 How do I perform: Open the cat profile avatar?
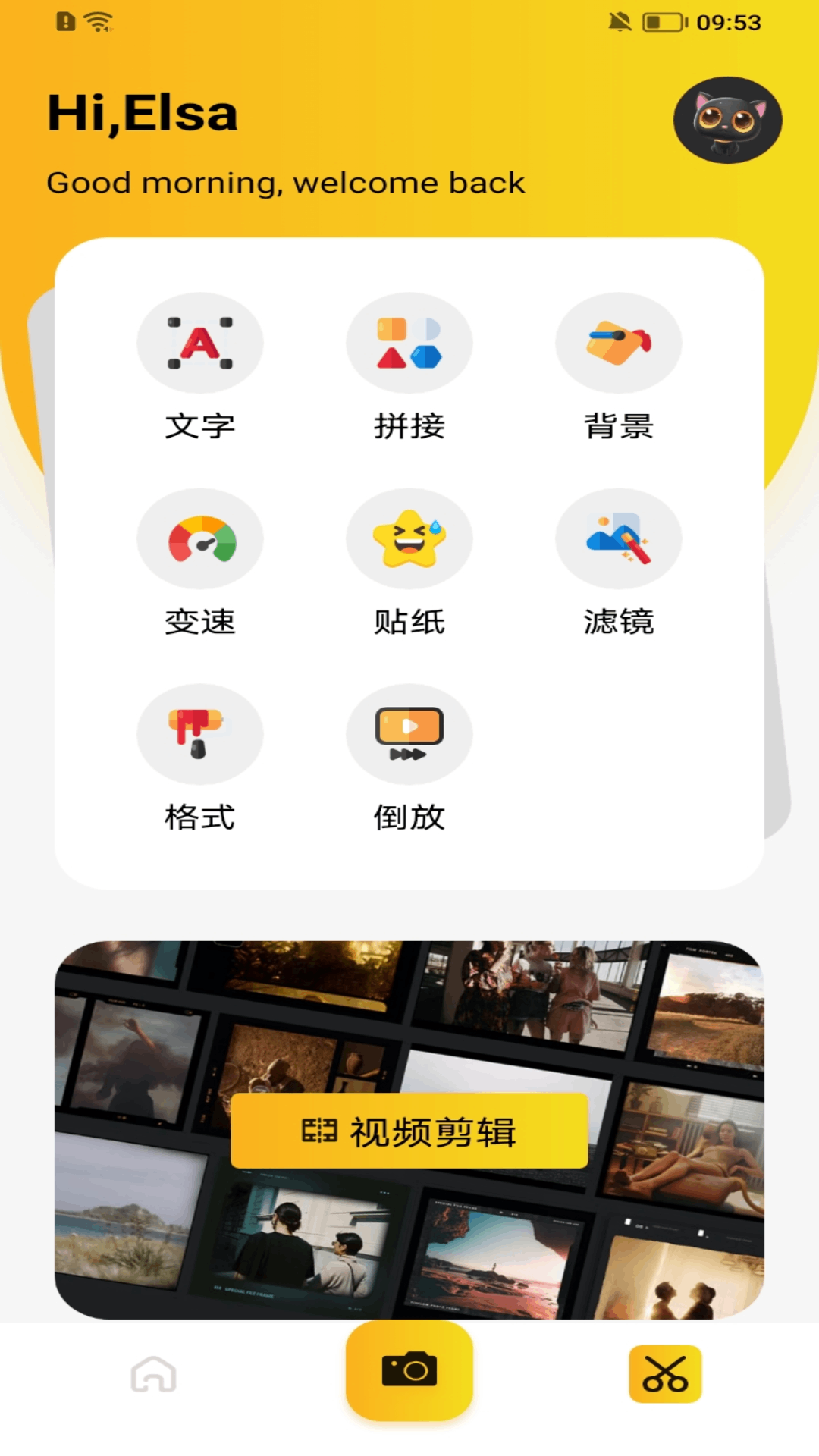click(727, 120)
